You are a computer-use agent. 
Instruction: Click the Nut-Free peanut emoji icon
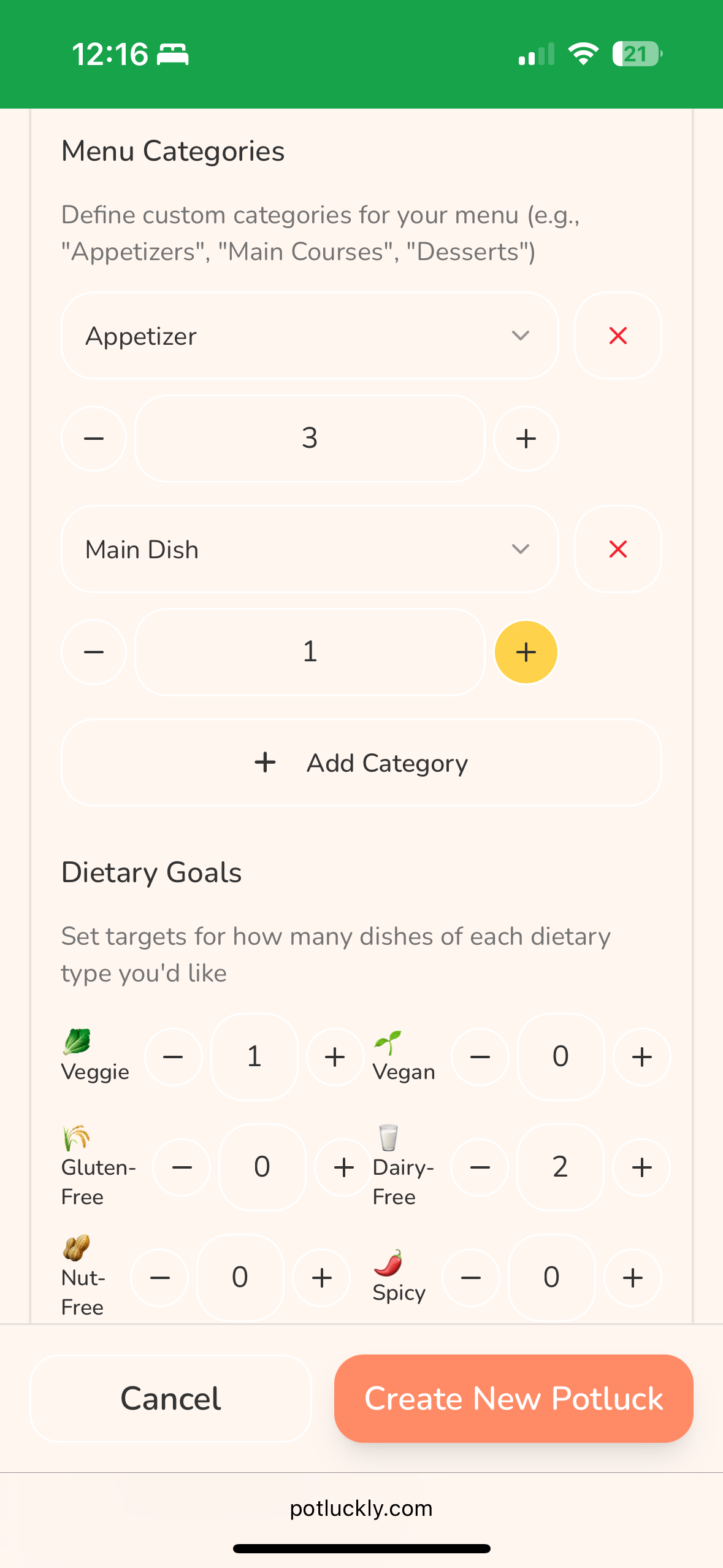click(75, 1248)
